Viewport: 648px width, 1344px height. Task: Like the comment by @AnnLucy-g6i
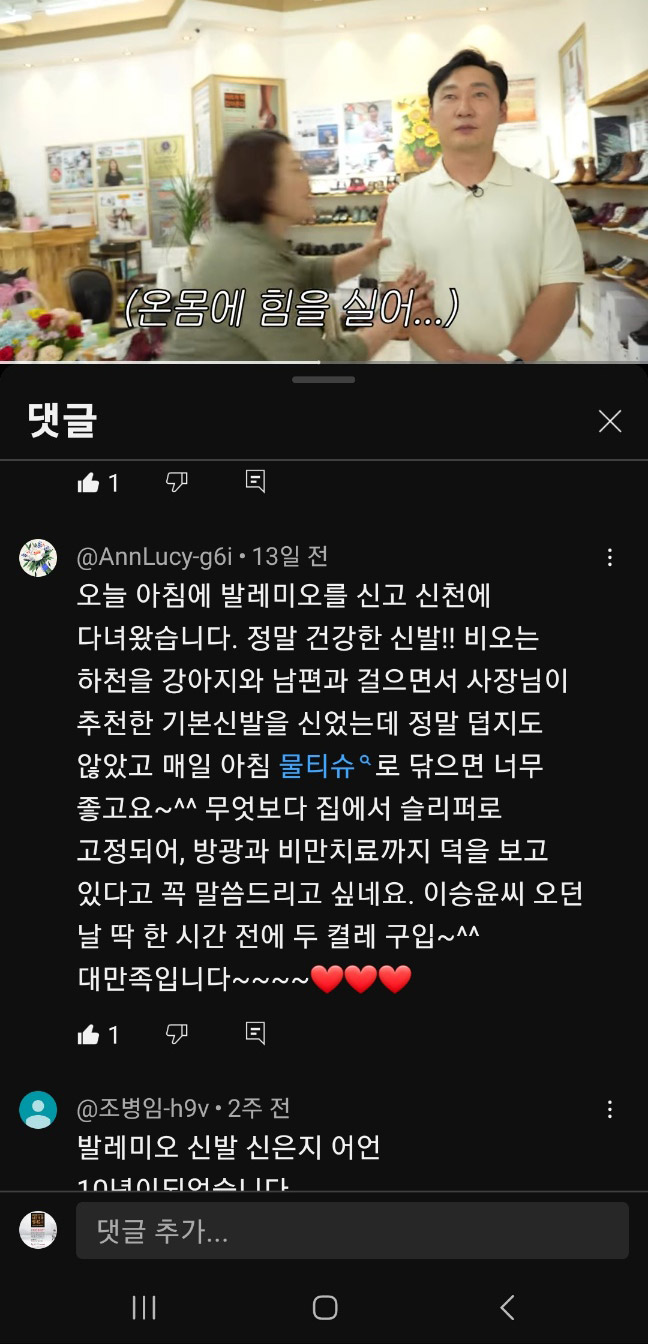(89, 1034)
